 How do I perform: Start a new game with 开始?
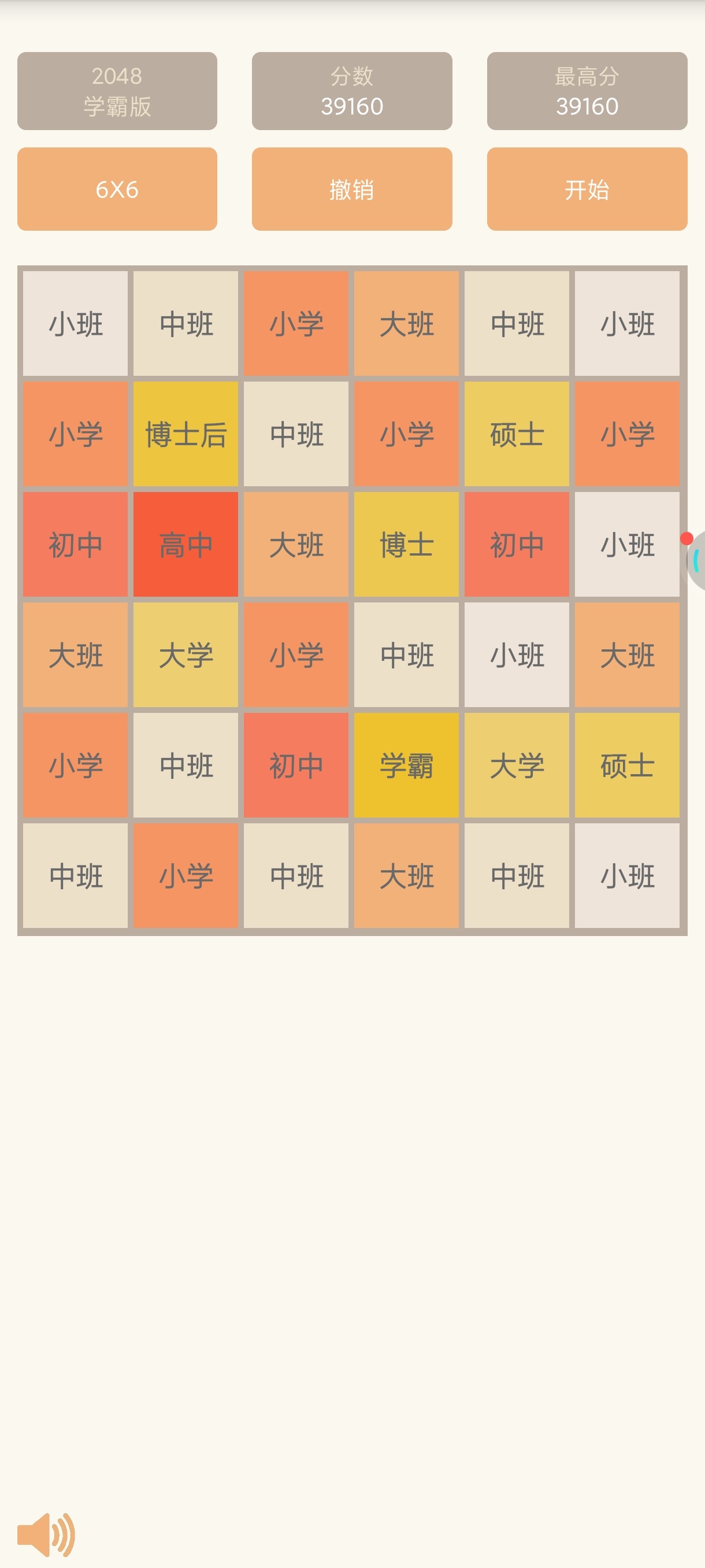pyautogui.click(x=587, y=188)
